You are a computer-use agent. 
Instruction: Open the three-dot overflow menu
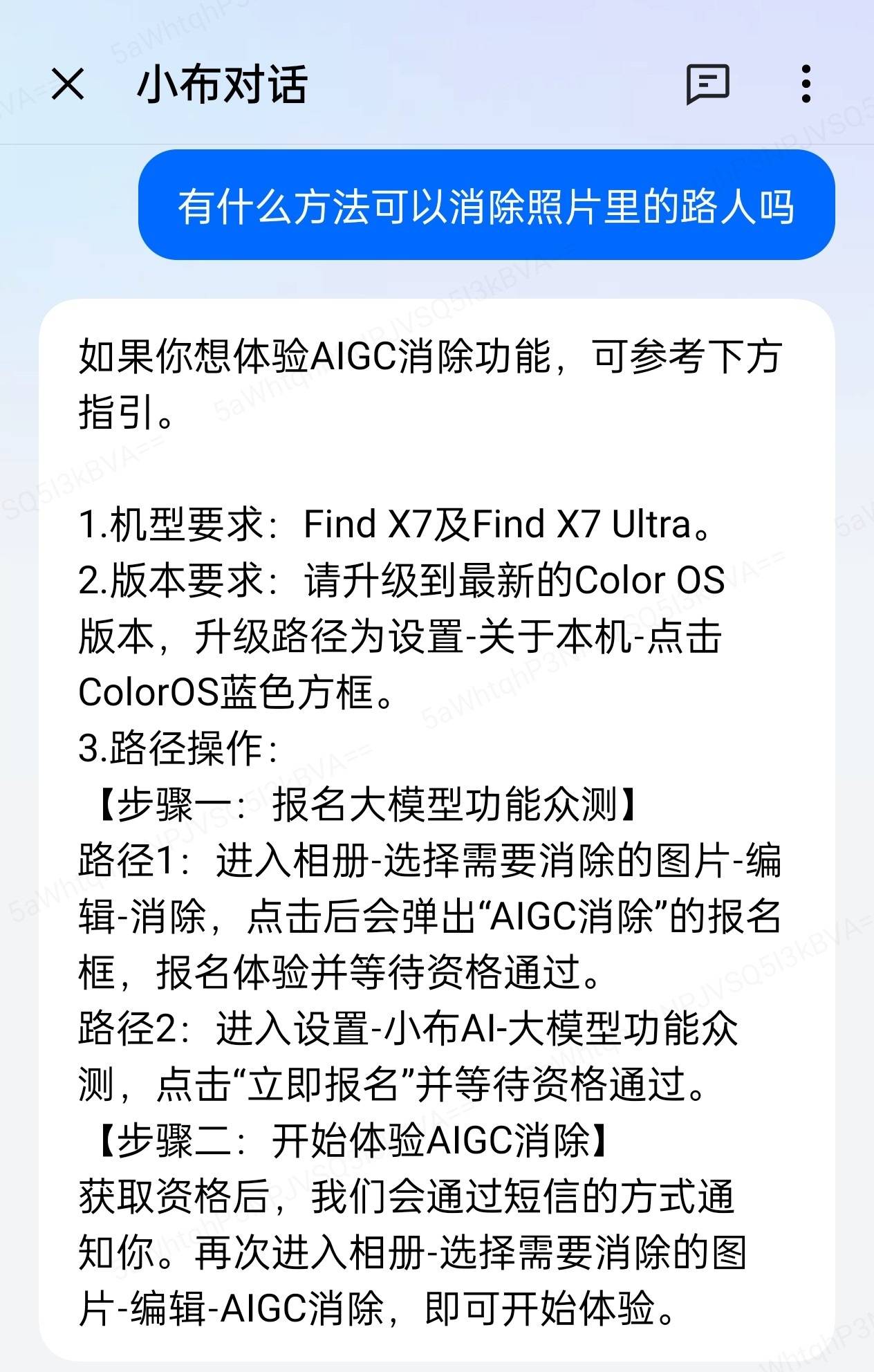point(806,84)
